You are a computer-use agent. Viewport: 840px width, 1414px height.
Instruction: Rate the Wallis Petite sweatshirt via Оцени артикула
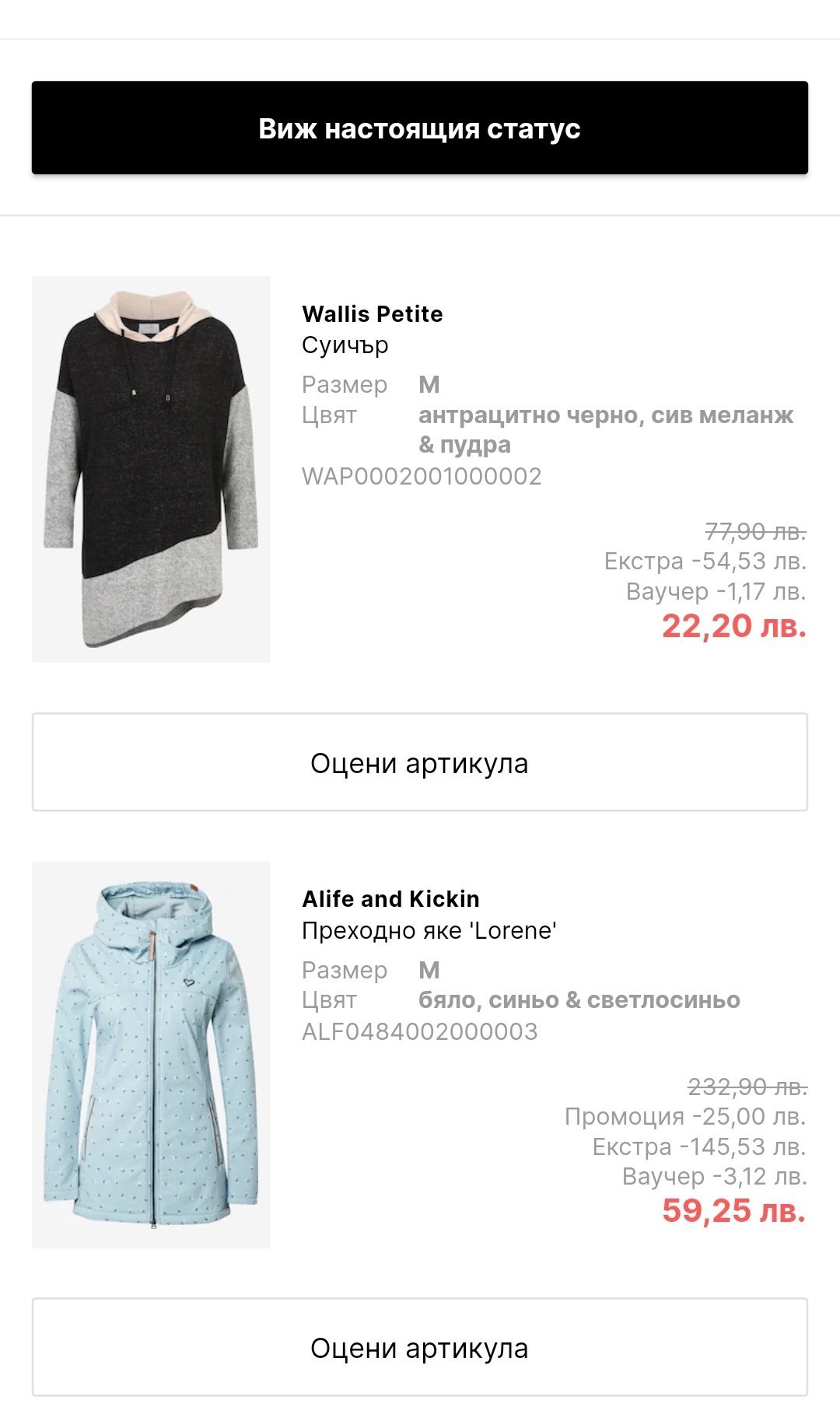[x=420, y=762]
